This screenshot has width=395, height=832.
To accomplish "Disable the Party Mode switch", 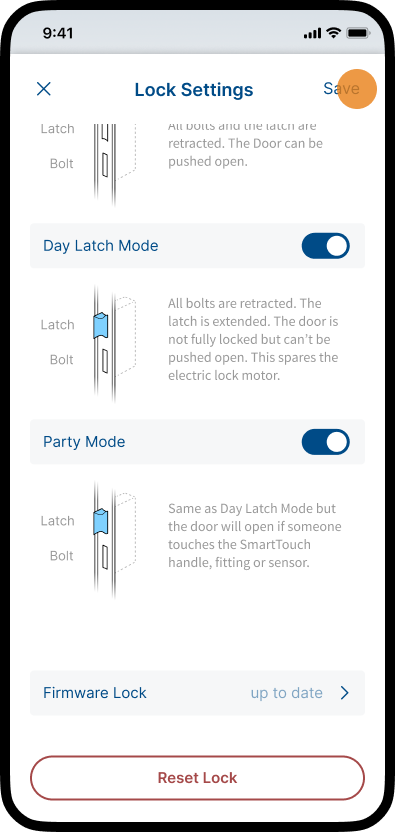I will (325, 442).
